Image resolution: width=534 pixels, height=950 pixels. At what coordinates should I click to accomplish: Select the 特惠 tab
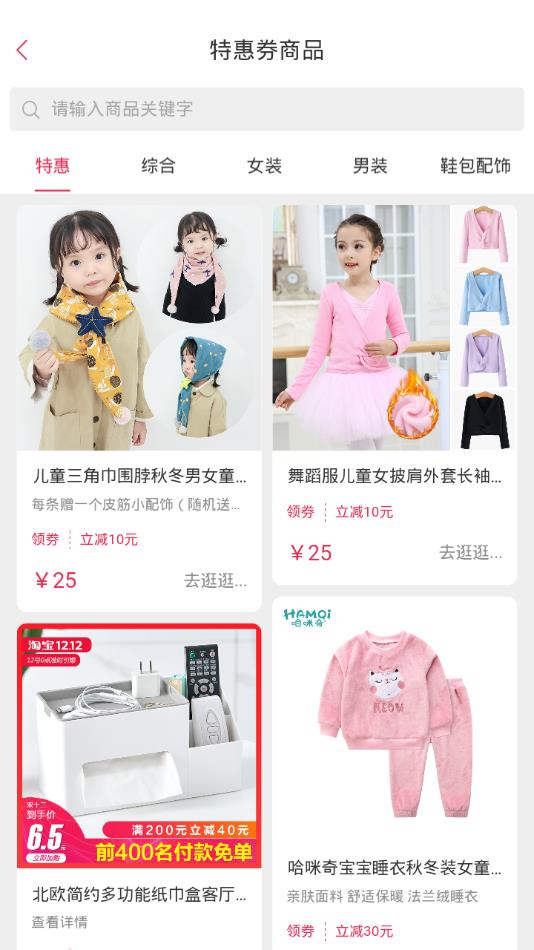point(53,165)
